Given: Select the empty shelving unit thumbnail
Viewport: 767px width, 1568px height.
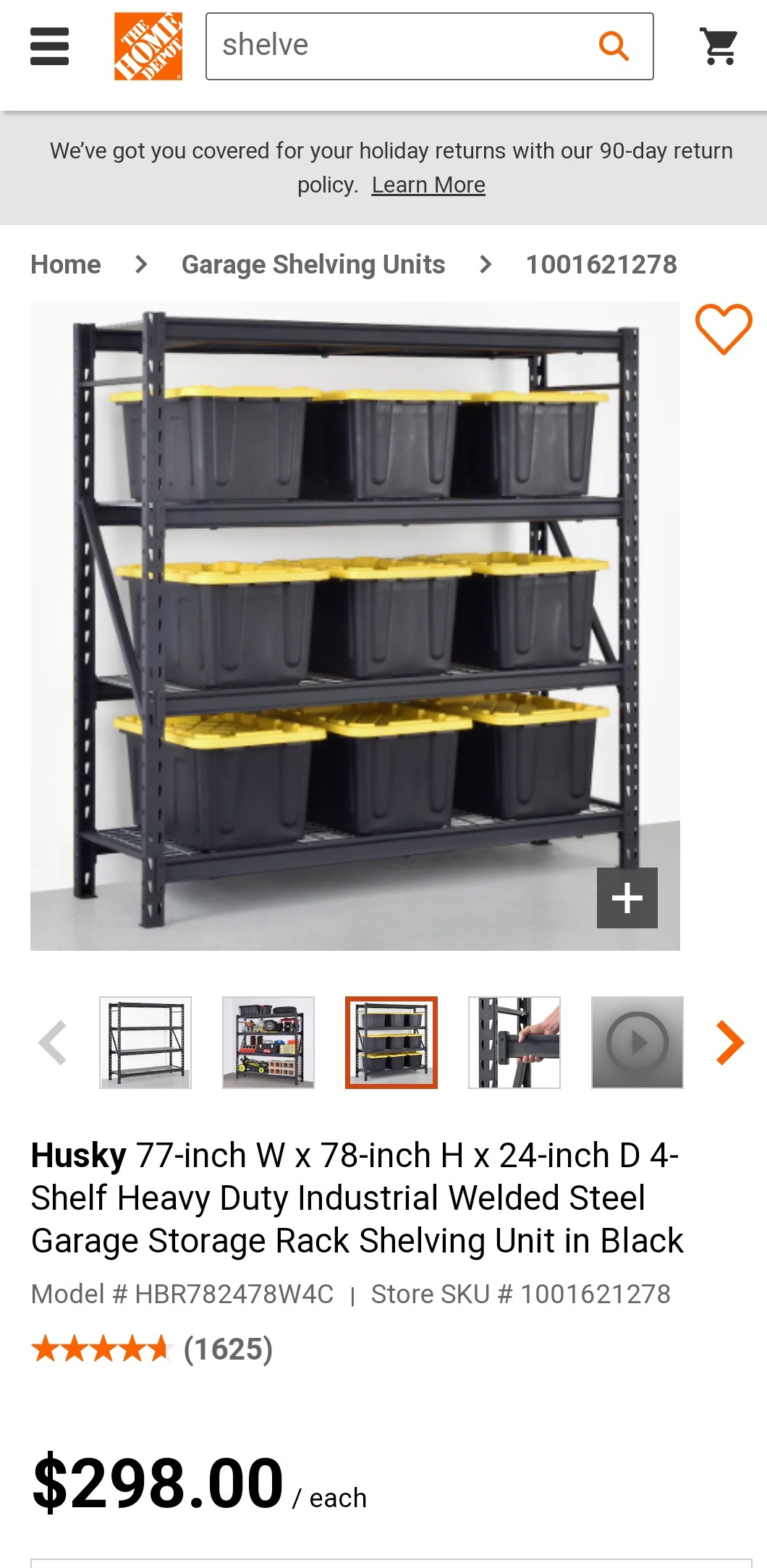Looking at the screenshot, I should click(145, 1043).
